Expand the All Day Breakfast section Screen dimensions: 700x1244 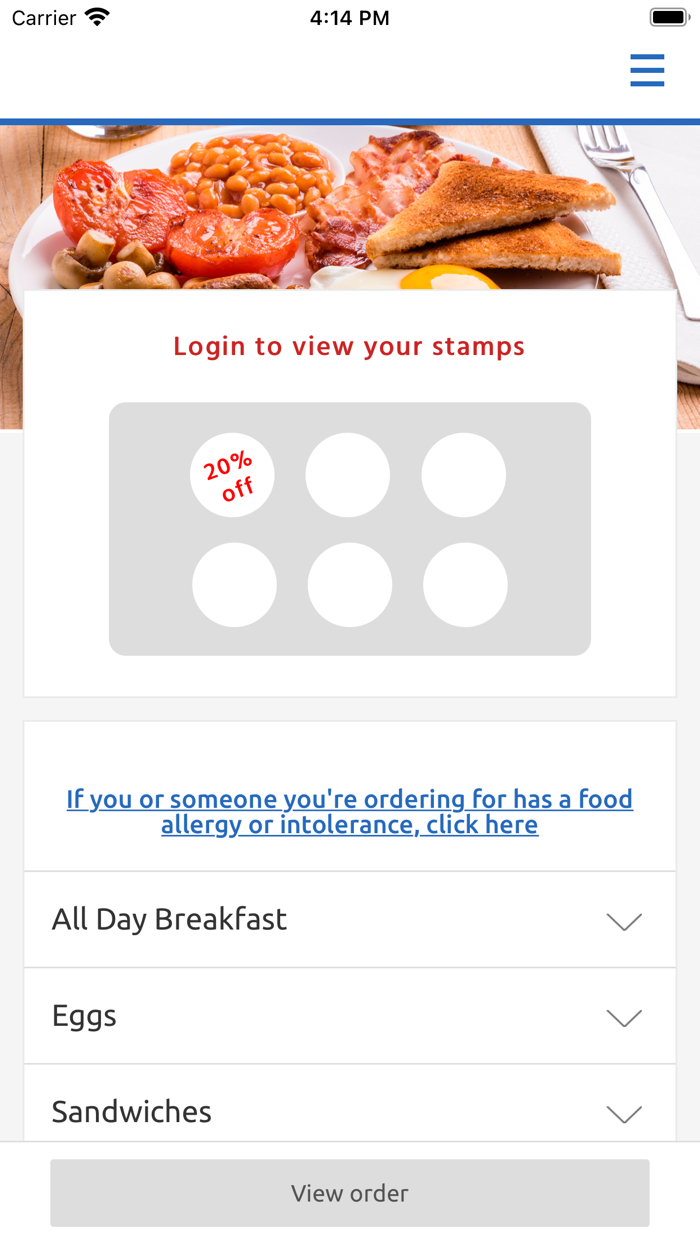pos(350,920)
